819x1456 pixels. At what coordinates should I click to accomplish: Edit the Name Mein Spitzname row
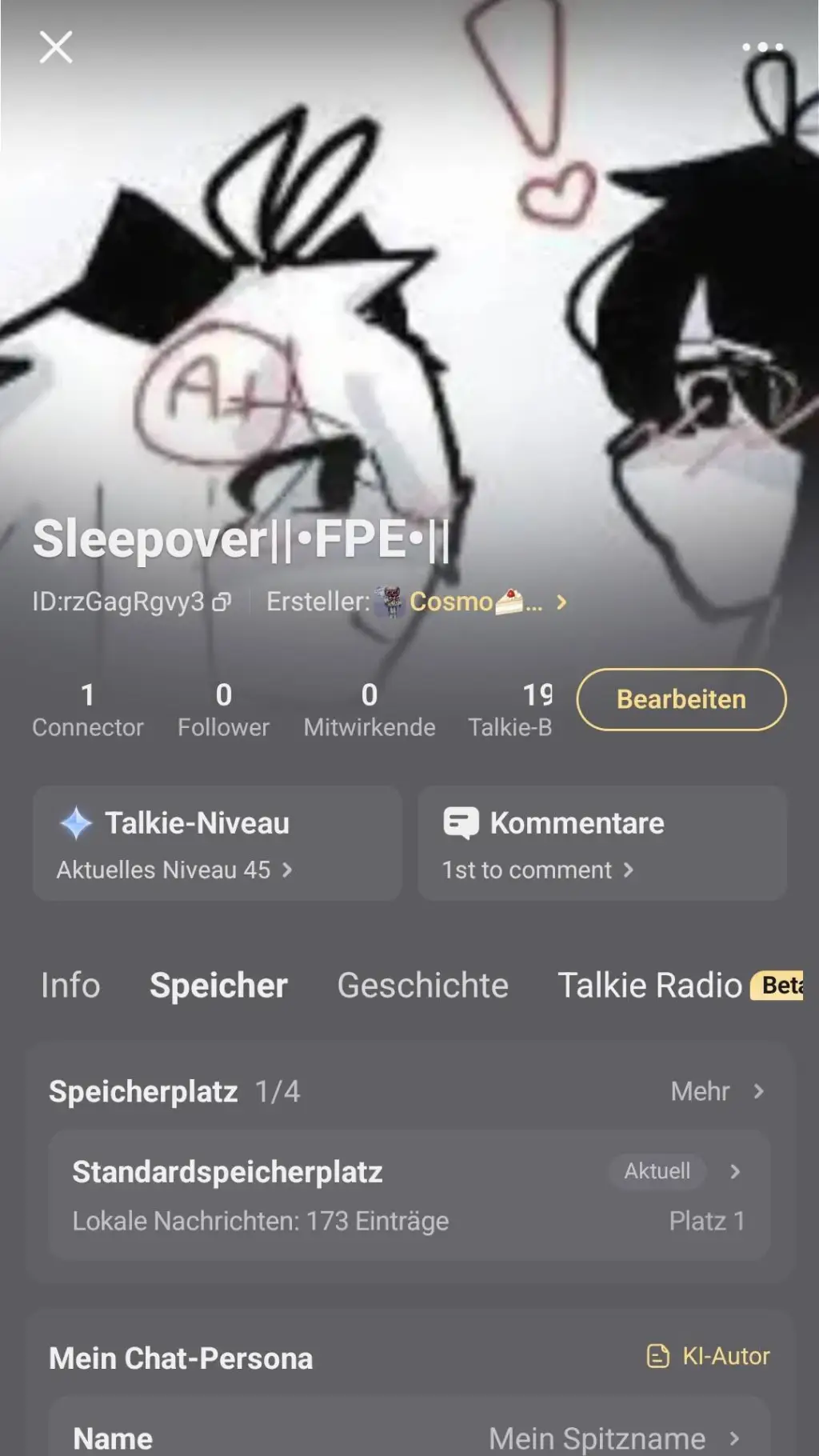click(x=409, y=1438)
